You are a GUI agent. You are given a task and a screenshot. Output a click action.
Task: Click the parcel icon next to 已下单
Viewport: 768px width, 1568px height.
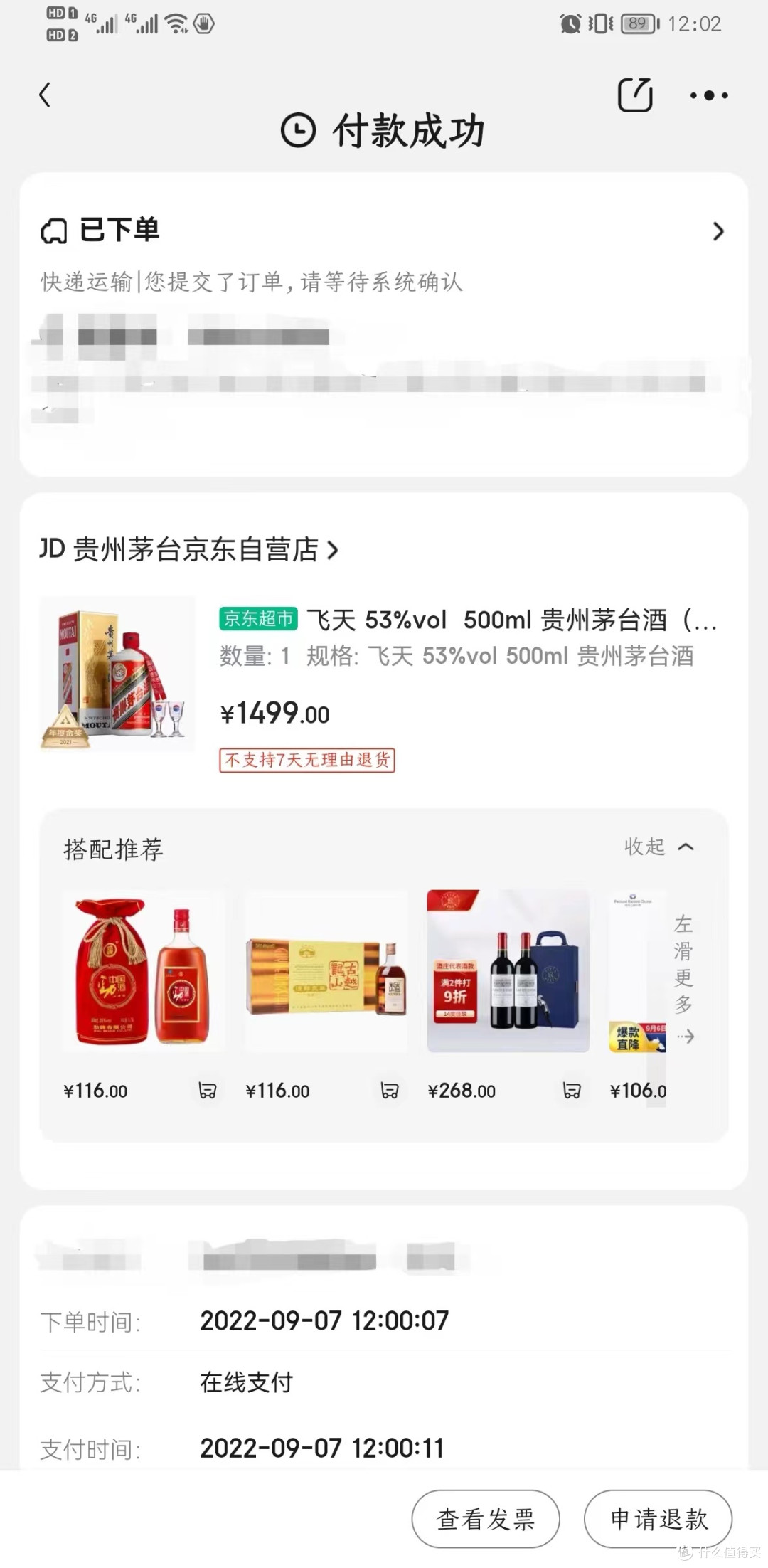55,230
